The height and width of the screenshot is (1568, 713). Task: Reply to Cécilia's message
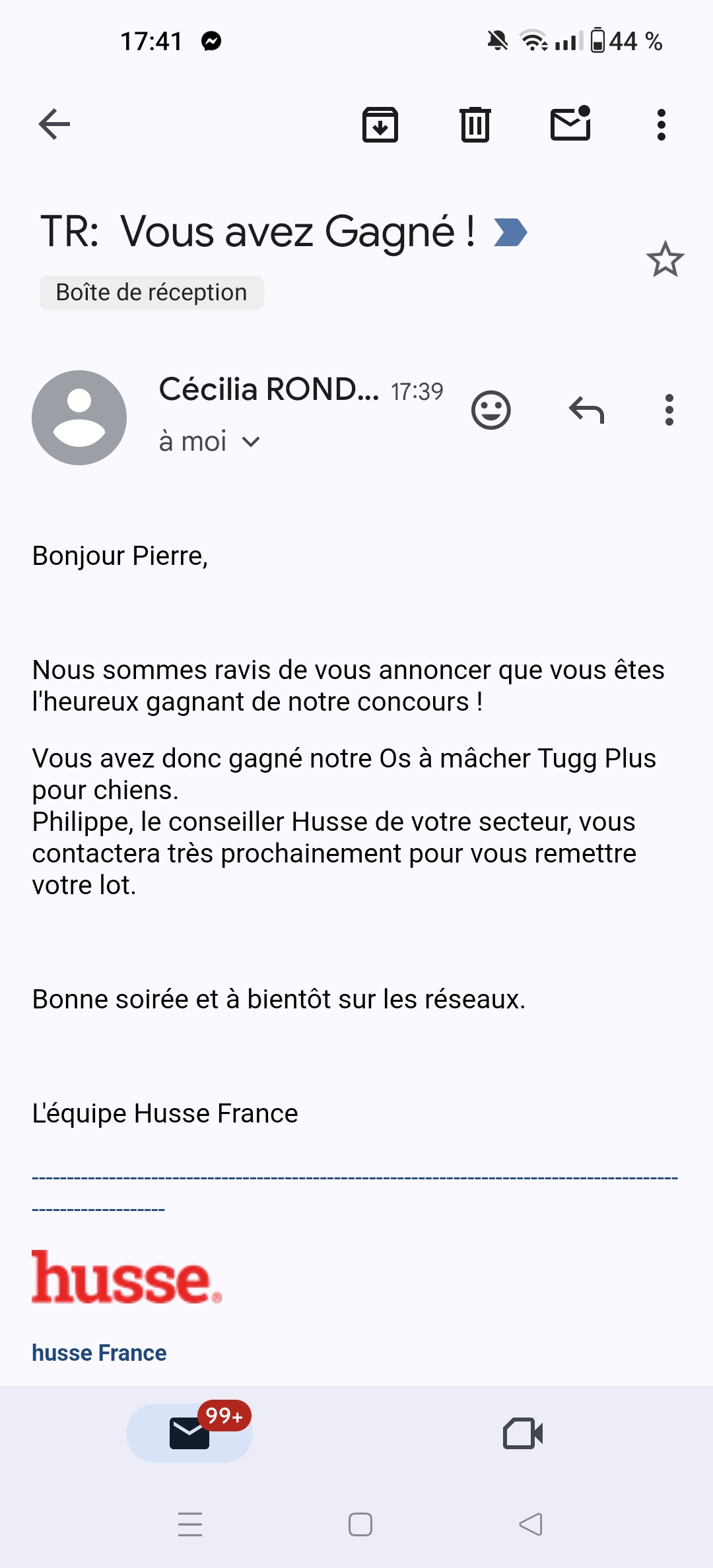point(586,410)
